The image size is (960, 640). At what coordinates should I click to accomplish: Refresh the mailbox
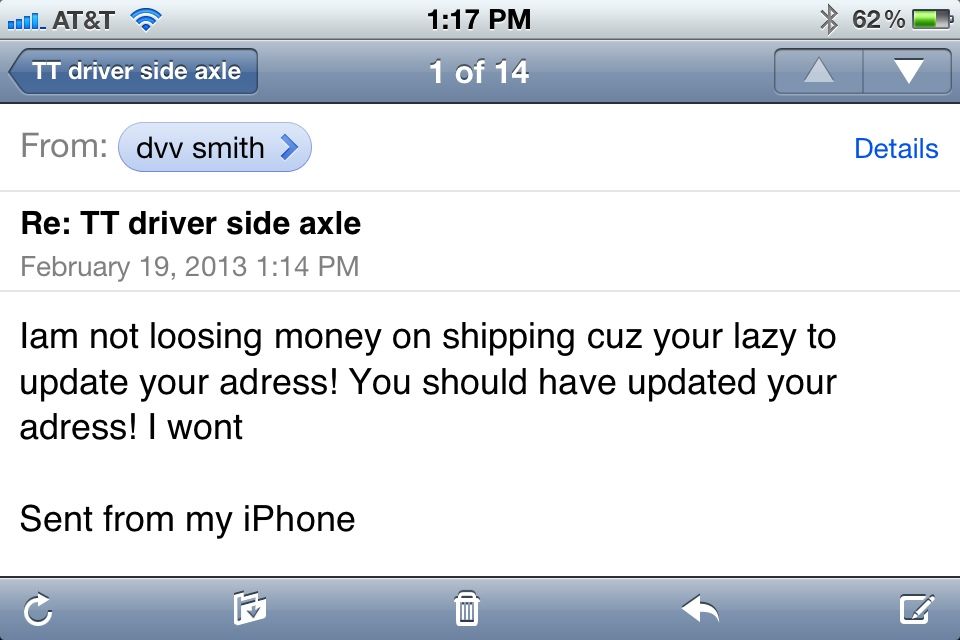point(37,608)
